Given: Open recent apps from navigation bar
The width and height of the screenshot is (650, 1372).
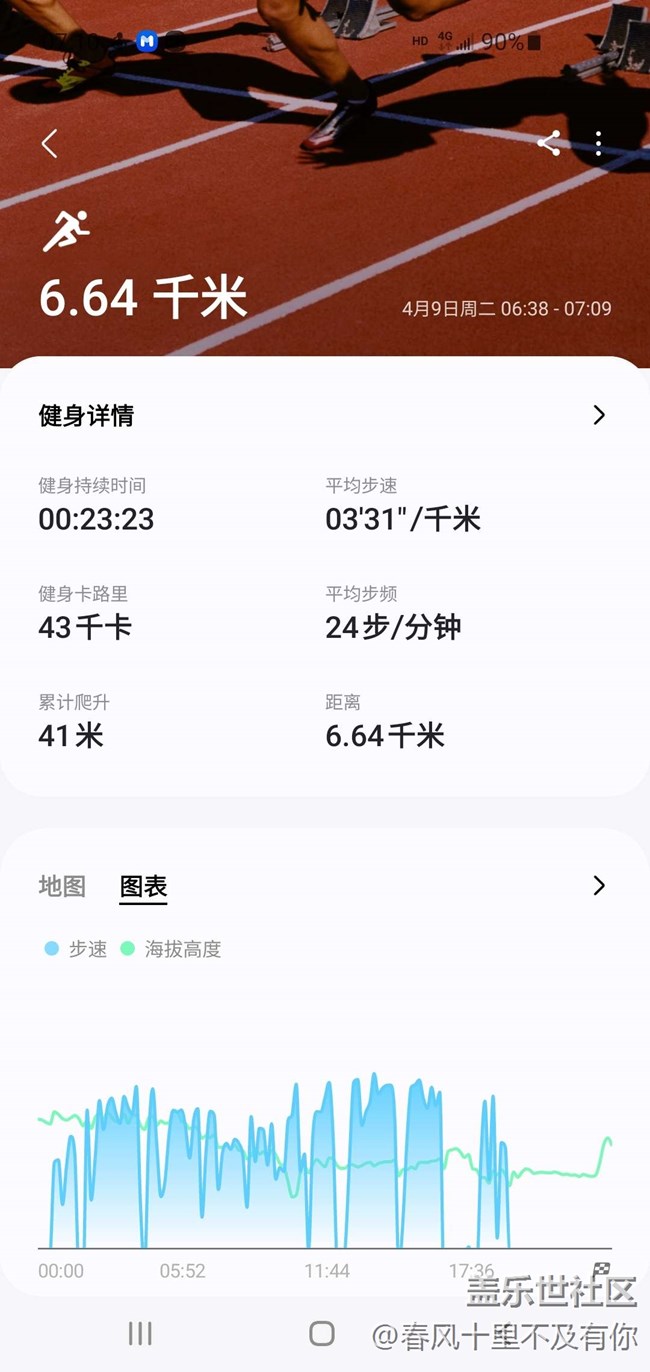Looking at the screenshot, I should pyautogui.click(x=140, y=1333).
